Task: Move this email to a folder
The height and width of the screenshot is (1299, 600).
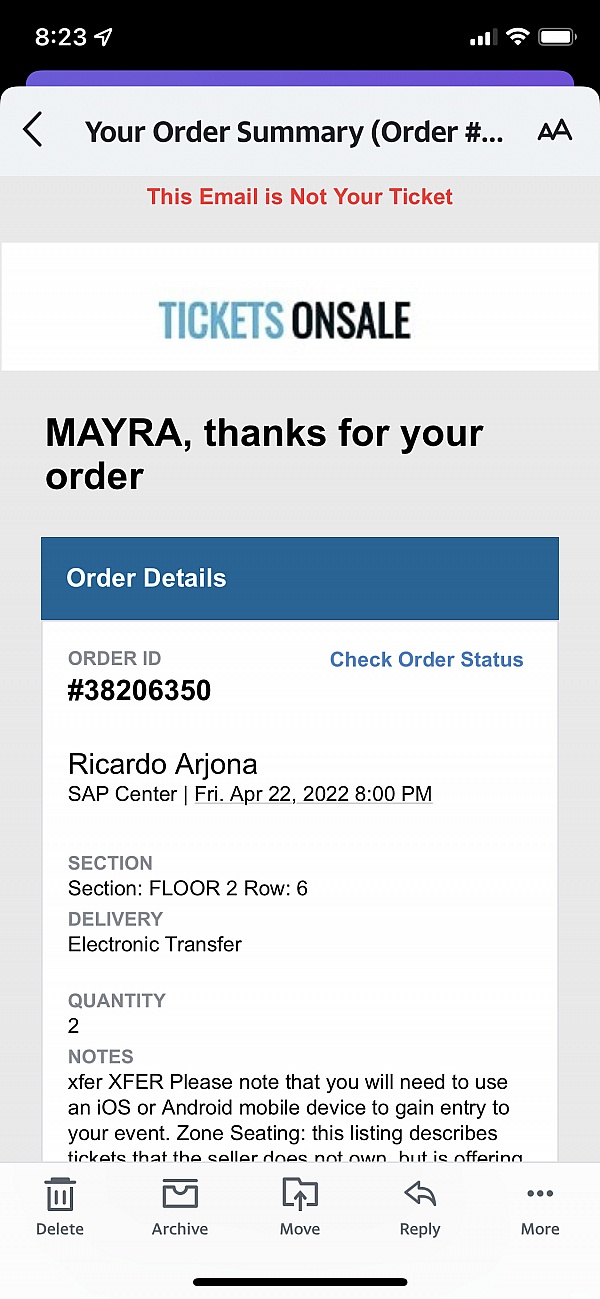Action: tap(300, 1207)
